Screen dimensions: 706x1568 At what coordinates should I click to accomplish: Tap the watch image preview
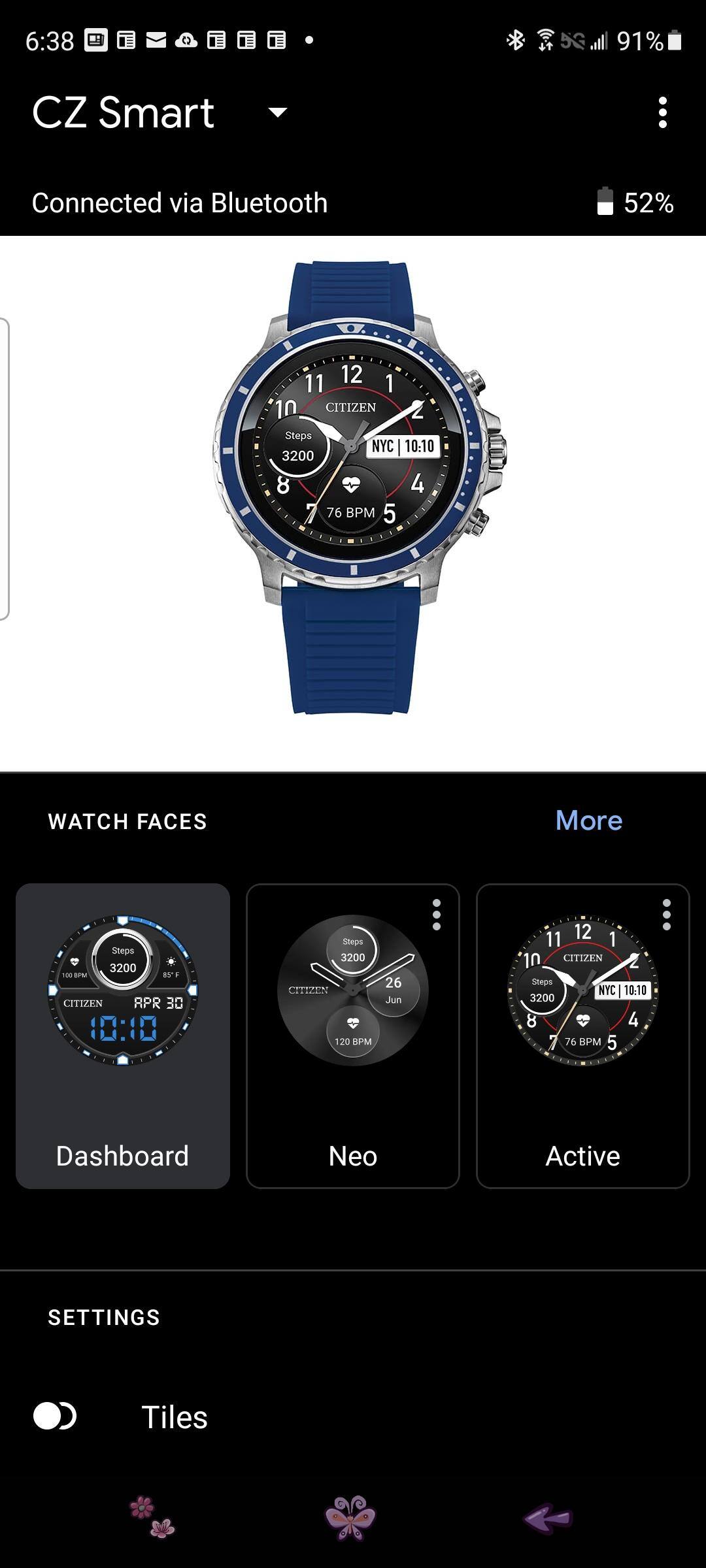[x=353, y=487]
